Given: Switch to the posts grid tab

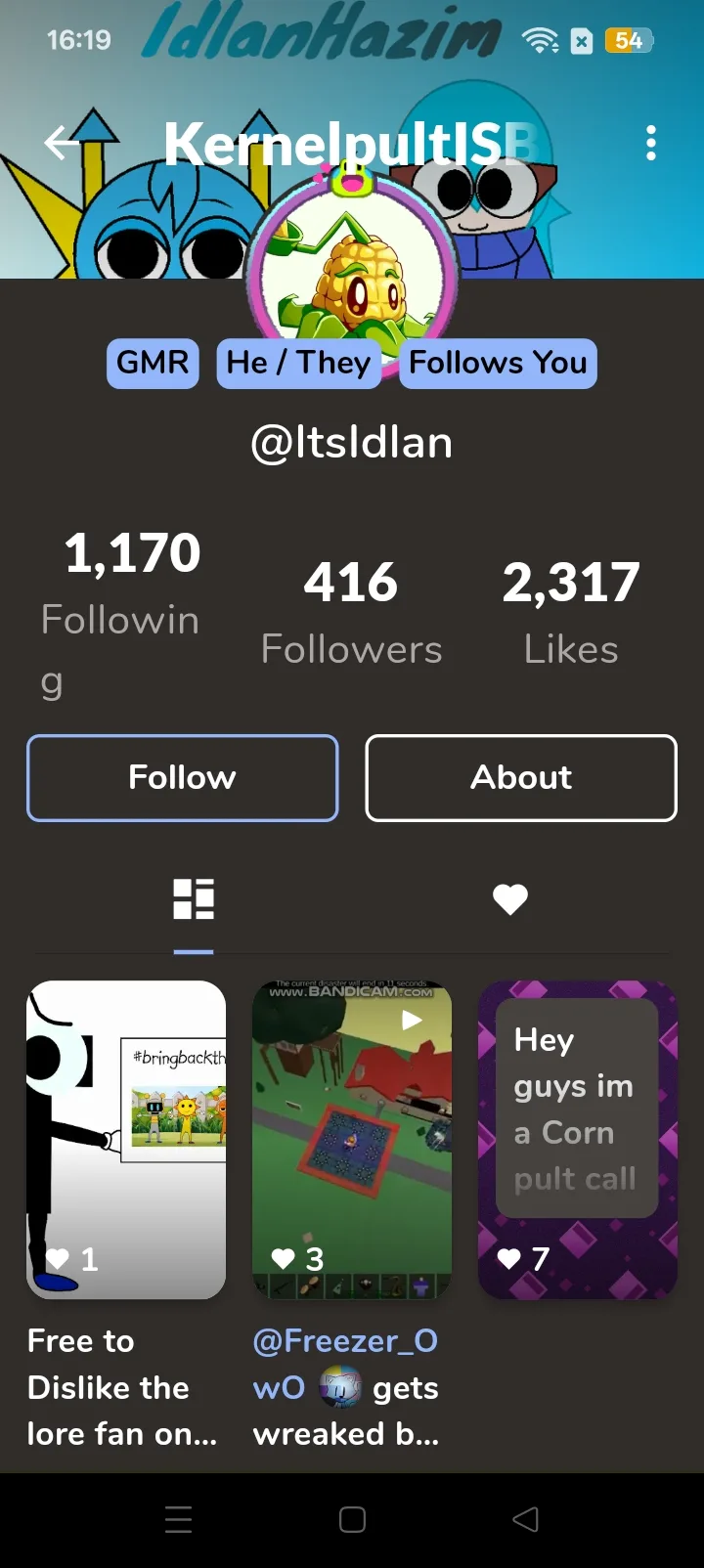Looking at the screenshot, I should (194, 899).
